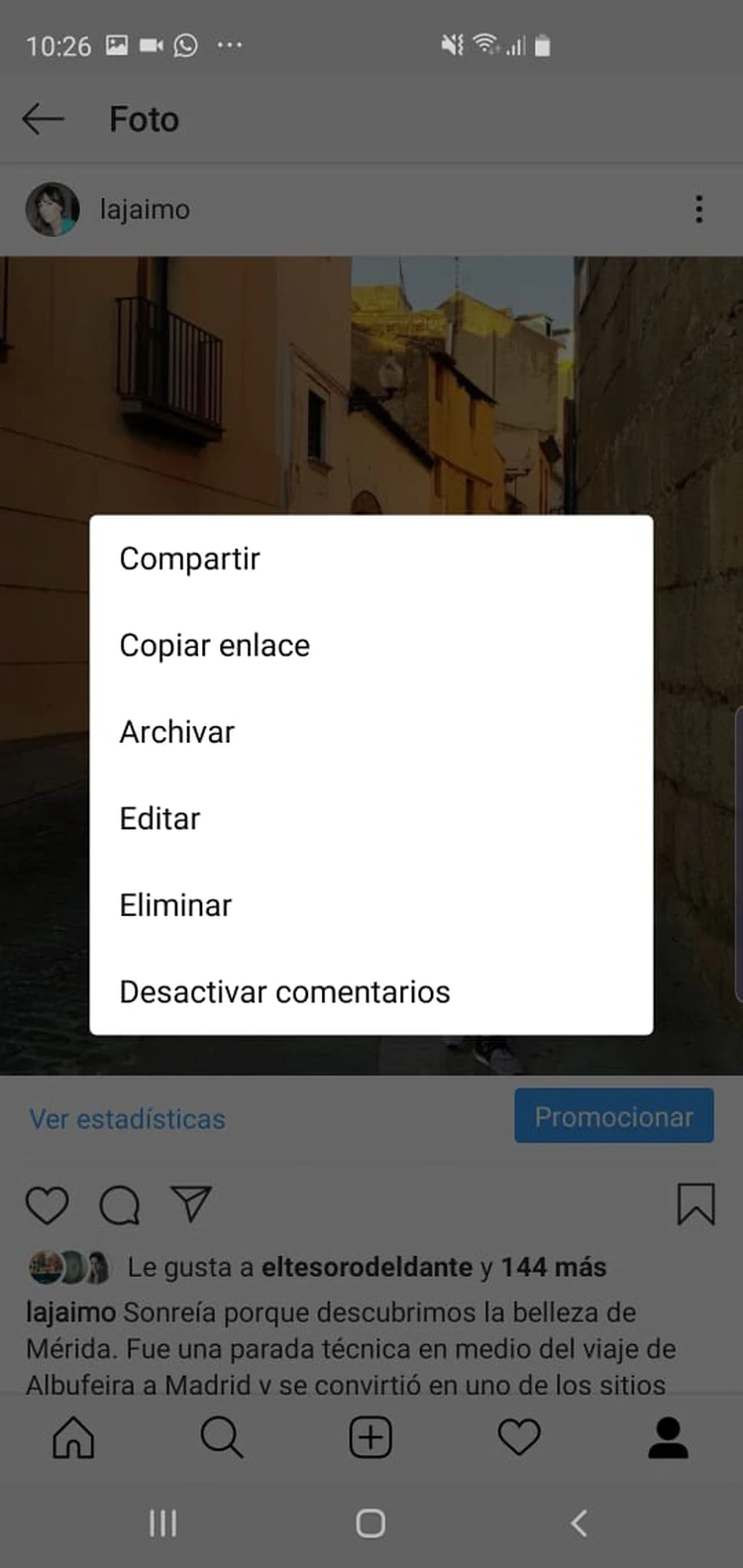This screenshot has width=743, height=1568.
Task: Open lajaimo's profile picture
Action: (x=52, y=209)
